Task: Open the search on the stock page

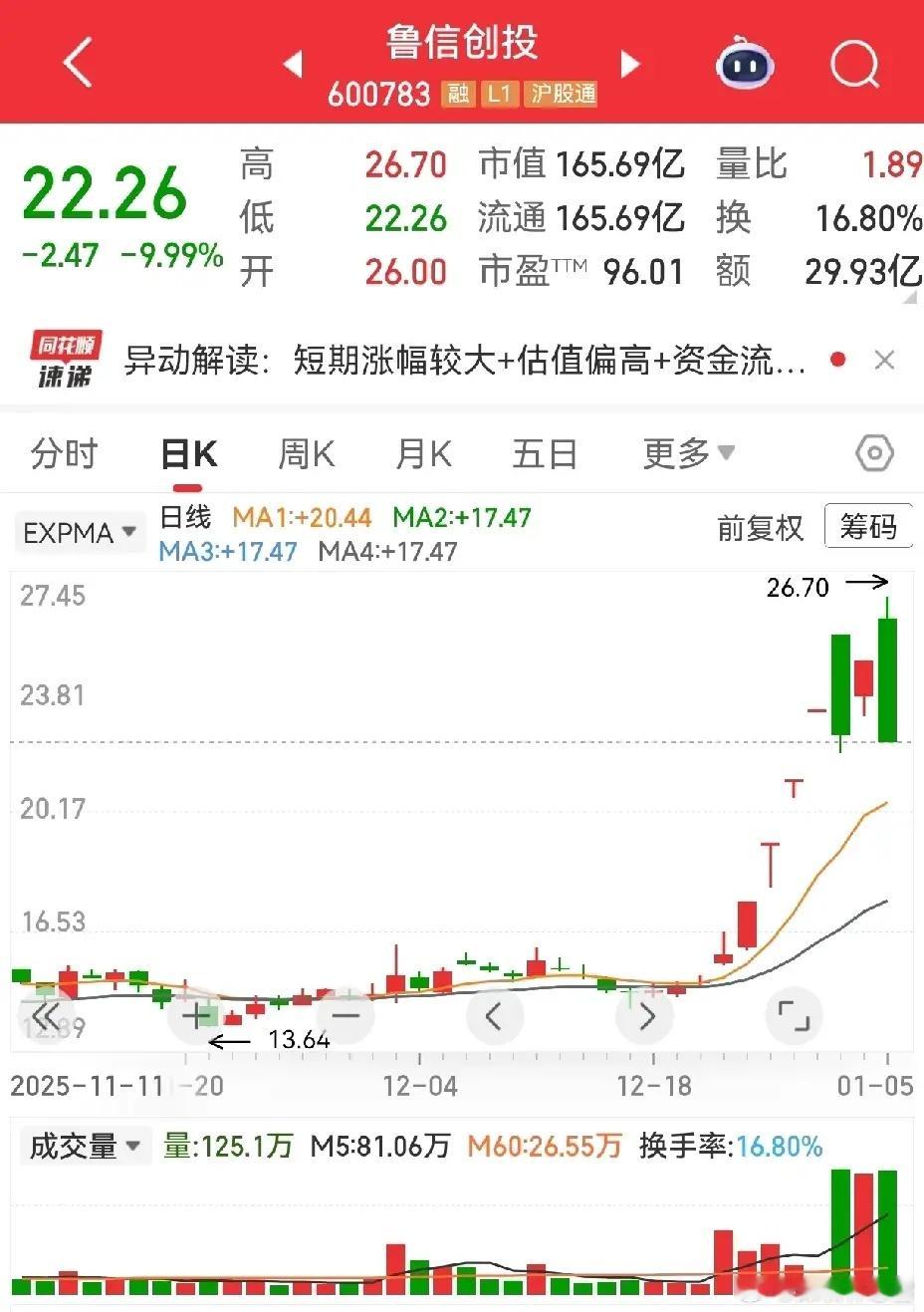Action: tap(854, 63)
